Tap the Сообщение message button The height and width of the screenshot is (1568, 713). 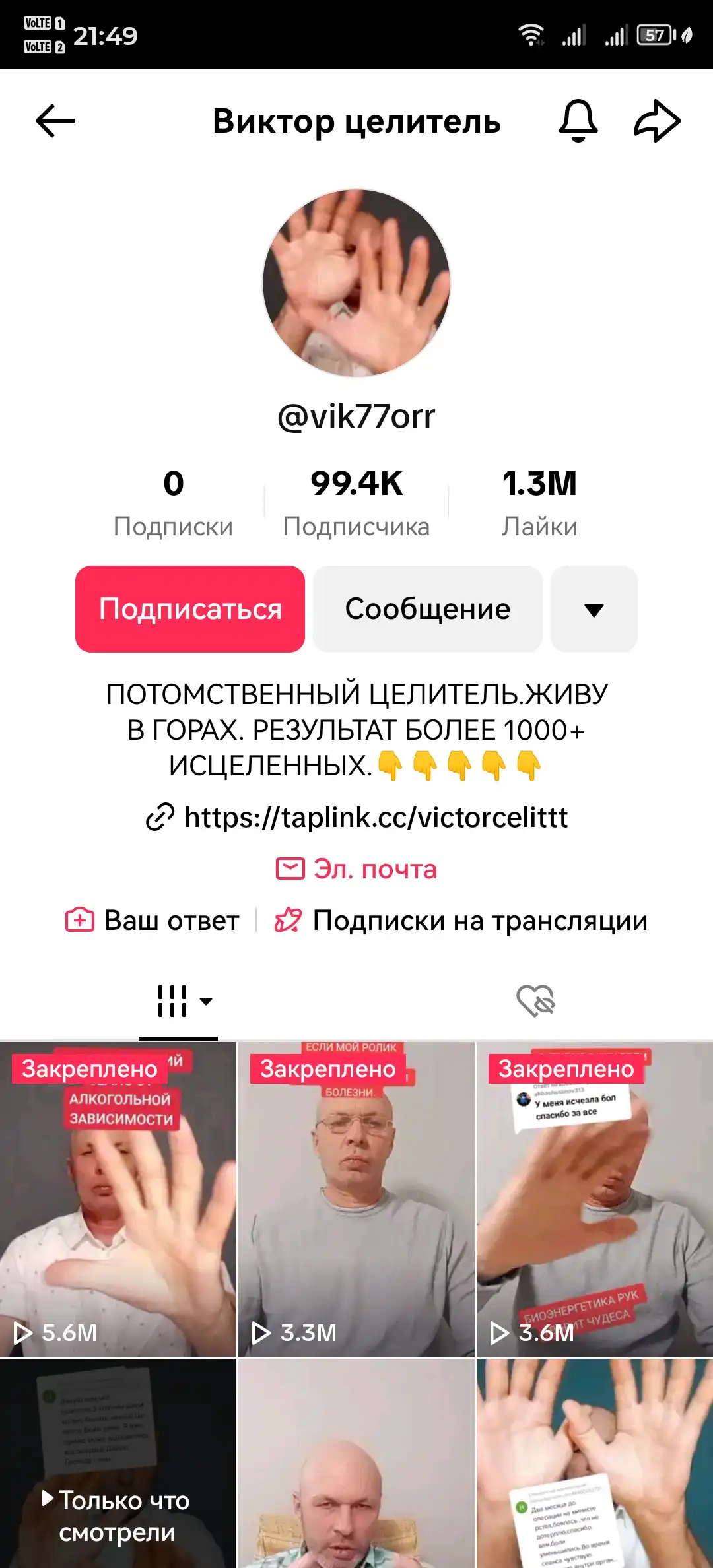tap(427, 610)
